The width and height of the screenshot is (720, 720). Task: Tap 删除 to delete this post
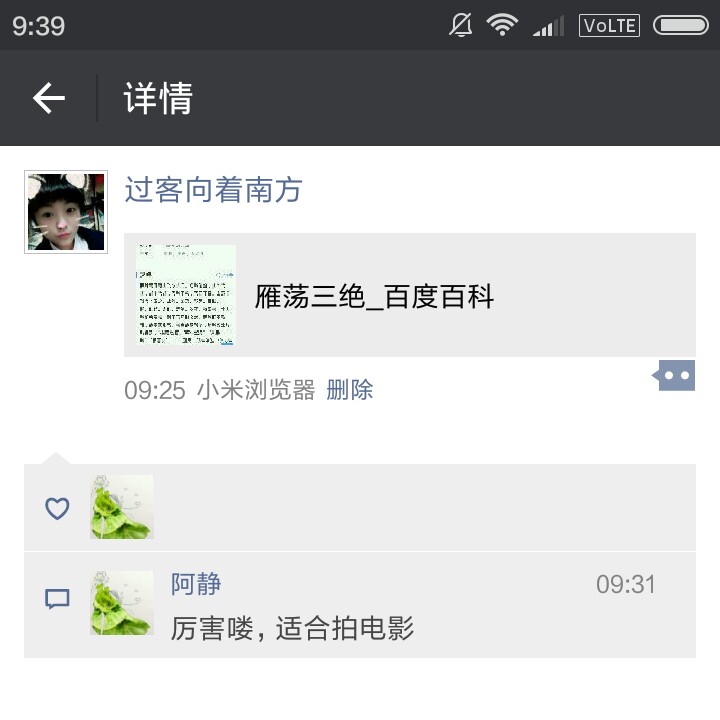click(x=349, y=390)
